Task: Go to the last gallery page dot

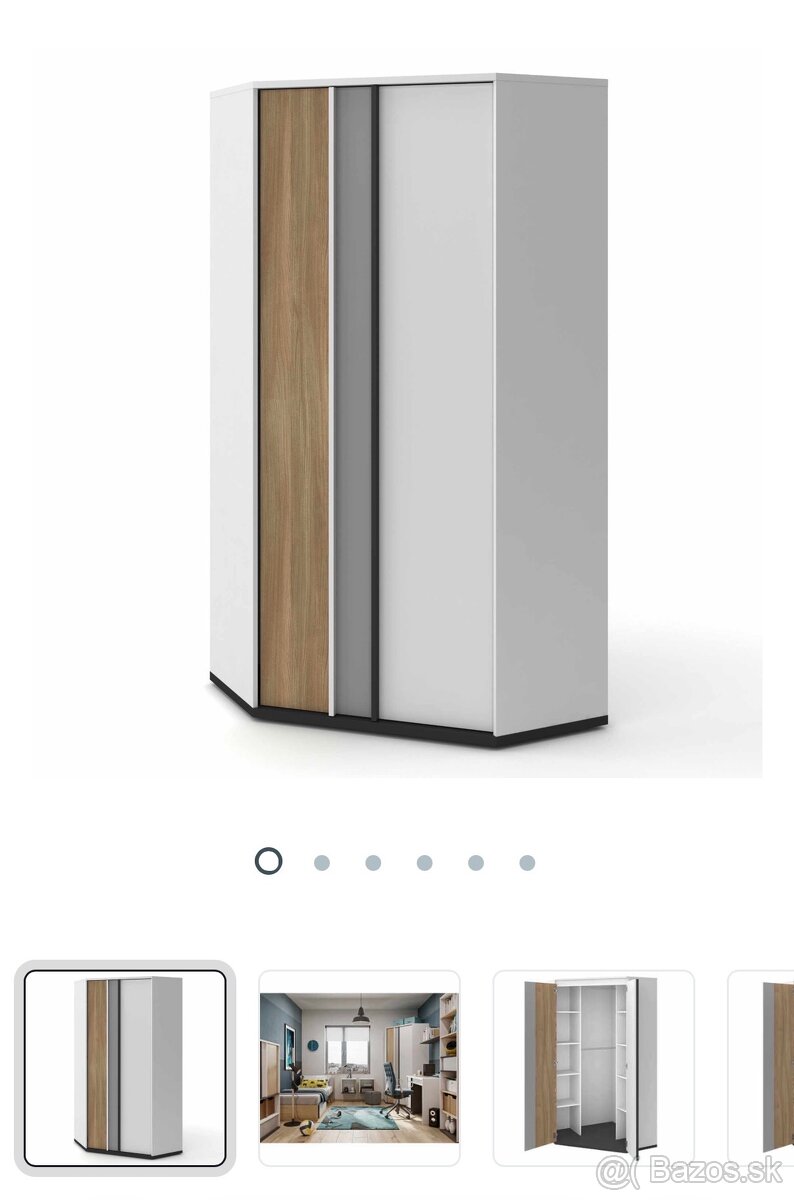Action: [x=527, y=862]
